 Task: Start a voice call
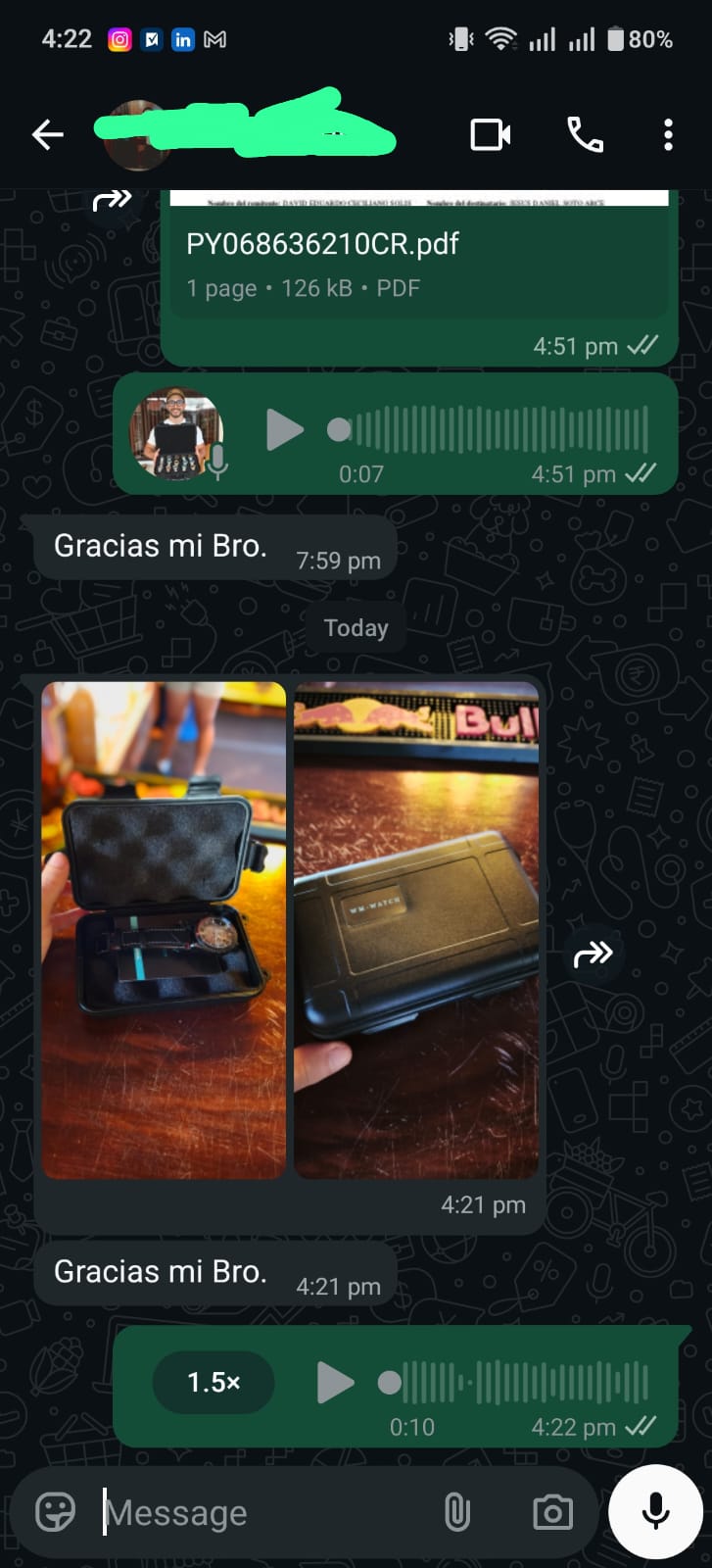(585, 134)
